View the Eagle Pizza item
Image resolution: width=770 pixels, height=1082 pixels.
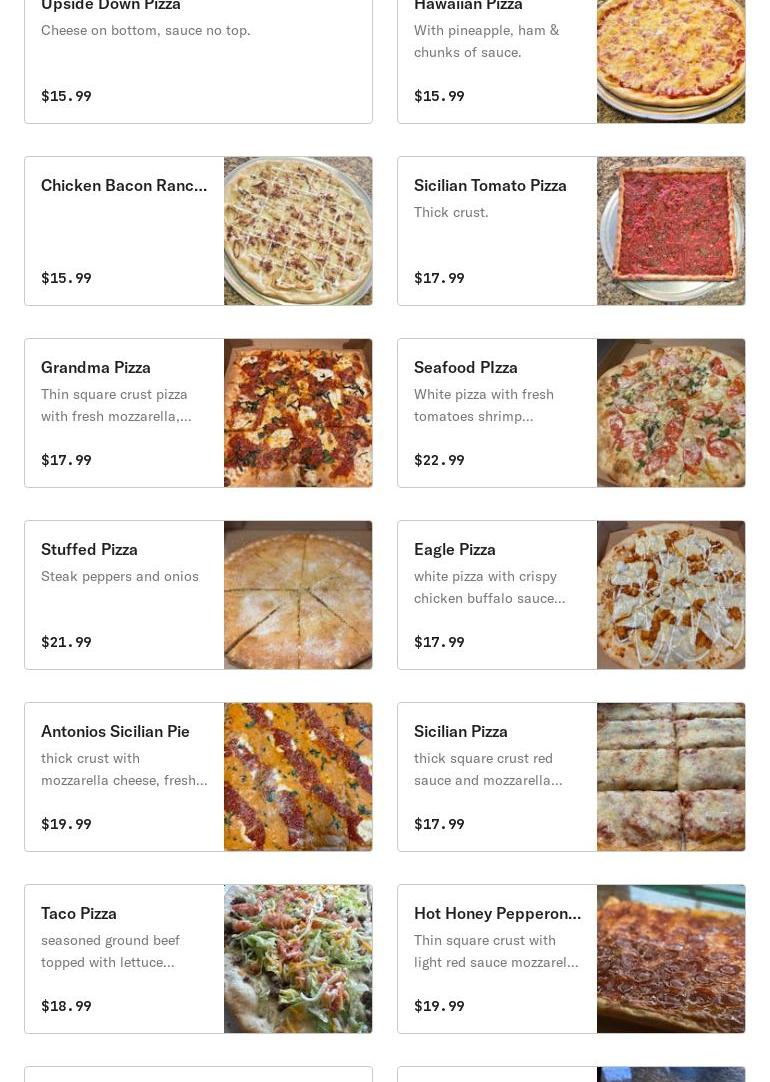[x=570, y=595]
